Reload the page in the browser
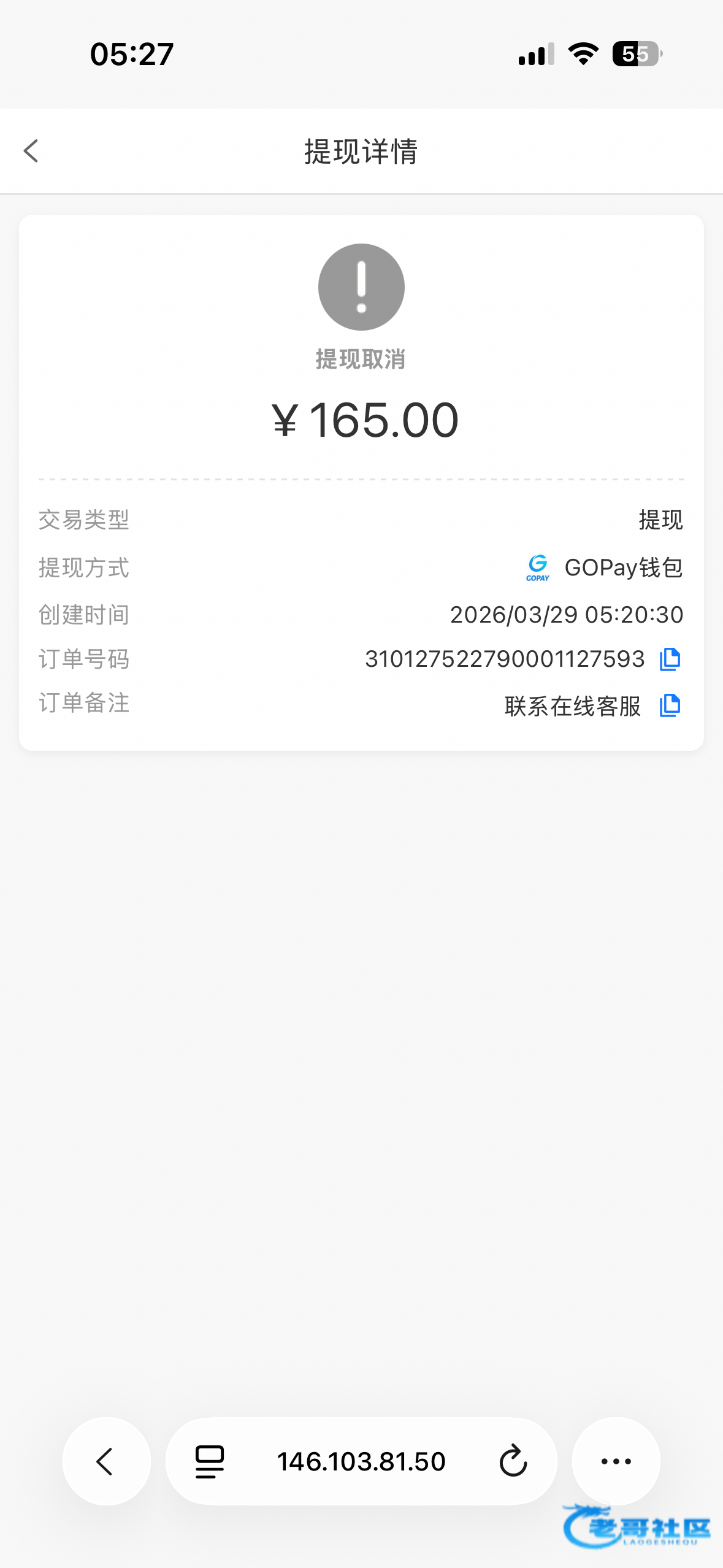The width and height of the screenshot is (723, 1568). (513, 1461)
